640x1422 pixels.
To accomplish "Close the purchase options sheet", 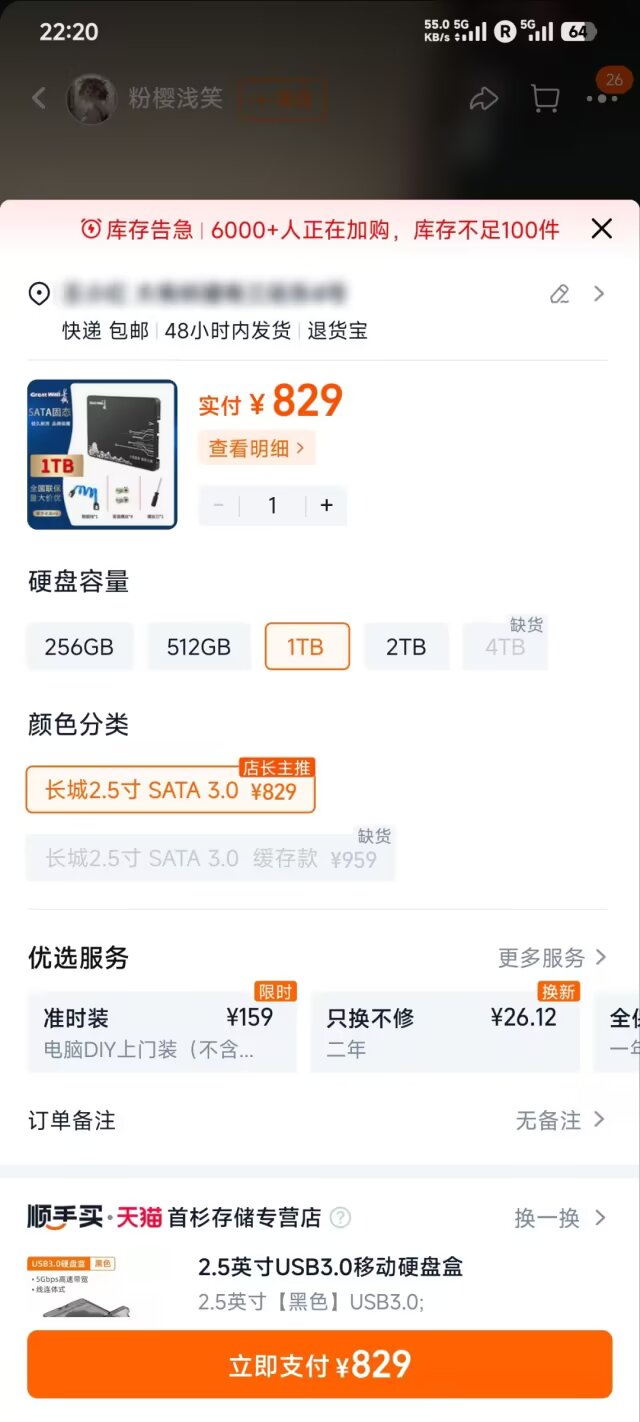I will pos(601,229).
